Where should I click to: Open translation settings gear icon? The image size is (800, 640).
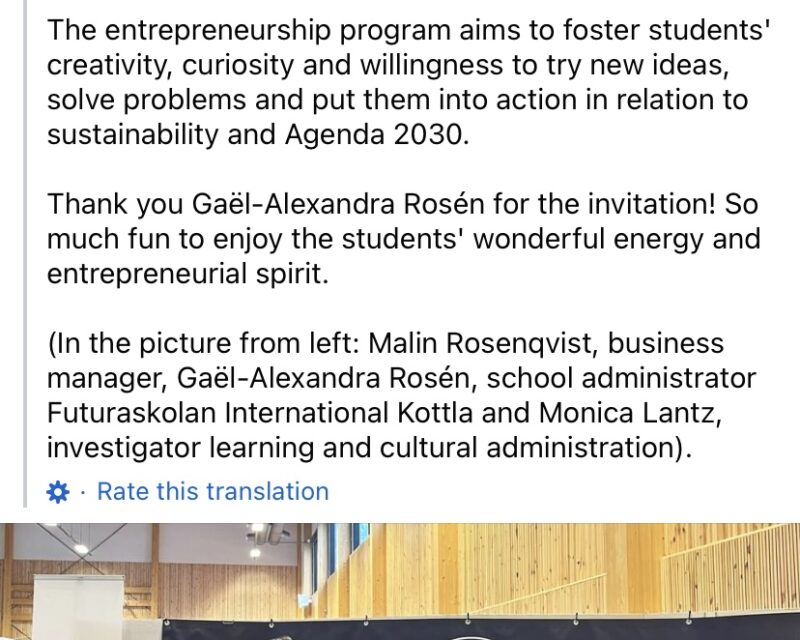click(x=59, y=492)
